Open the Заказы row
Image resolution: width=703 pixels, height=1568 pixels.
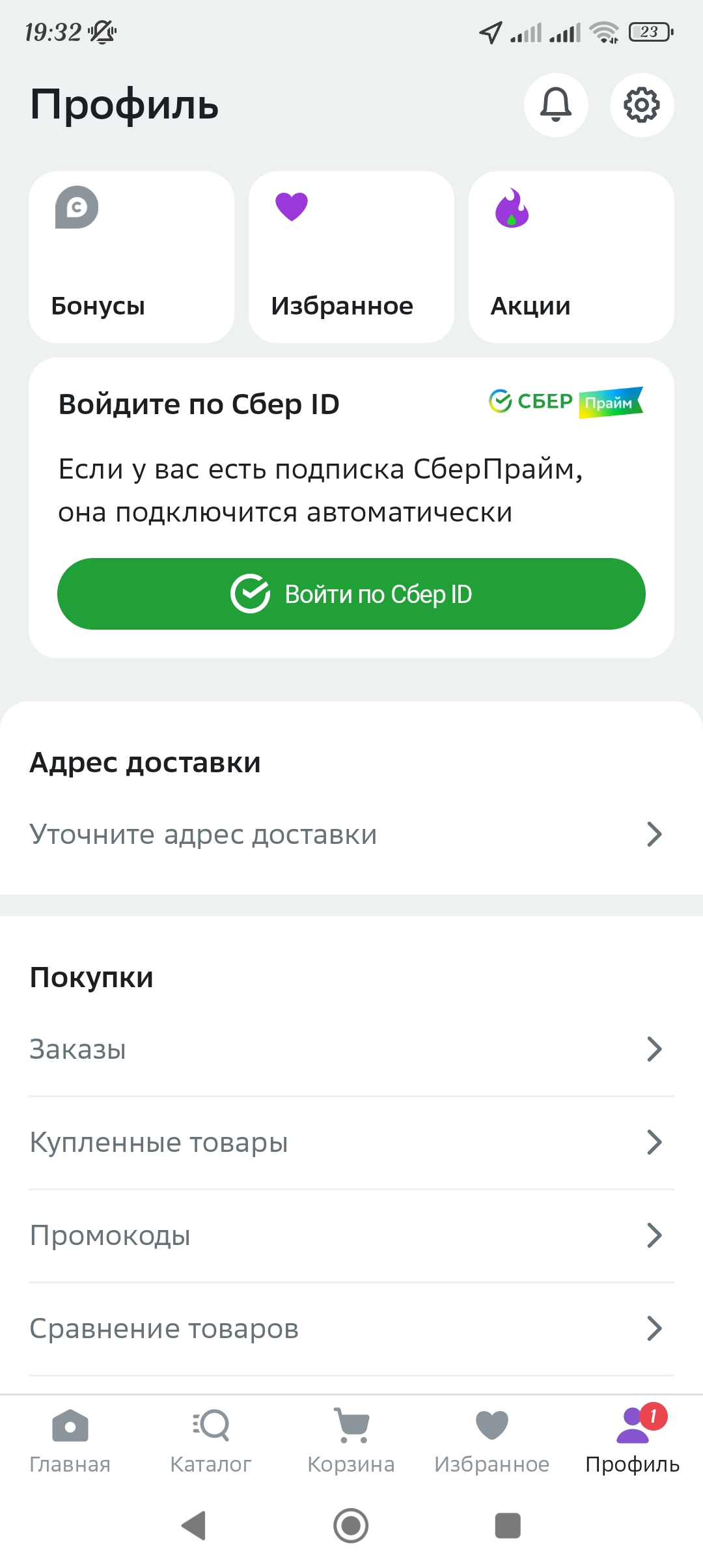point(351,1049)
